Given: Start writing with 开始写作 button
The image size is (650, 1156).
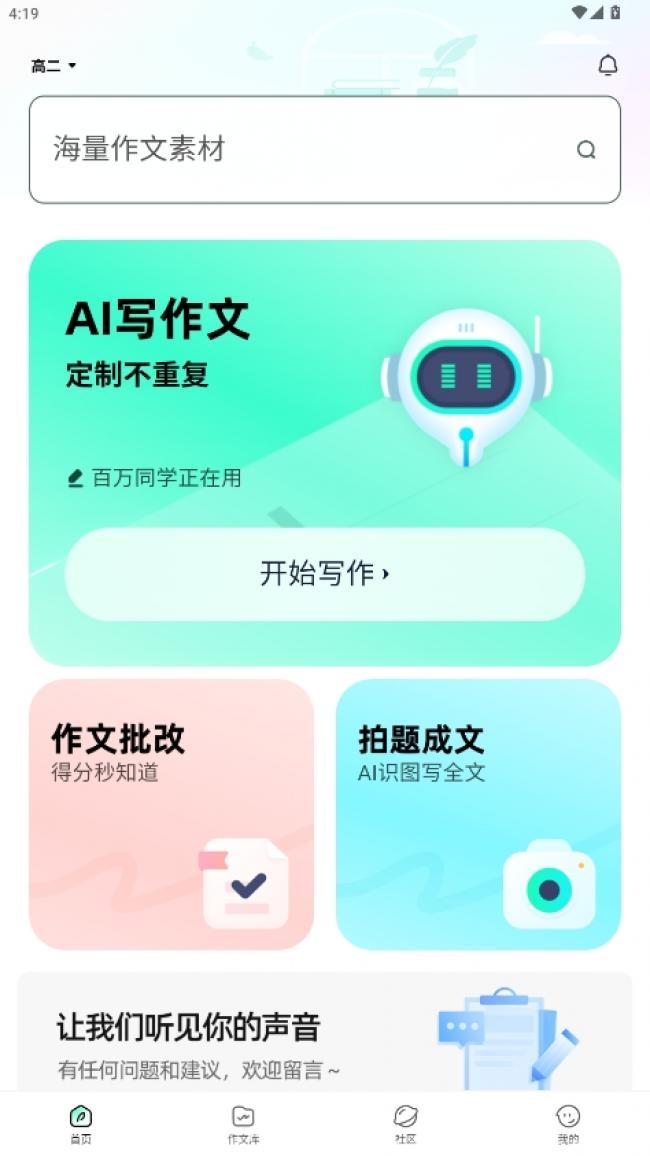Looking at the screenshot, I should pos(324,574).
